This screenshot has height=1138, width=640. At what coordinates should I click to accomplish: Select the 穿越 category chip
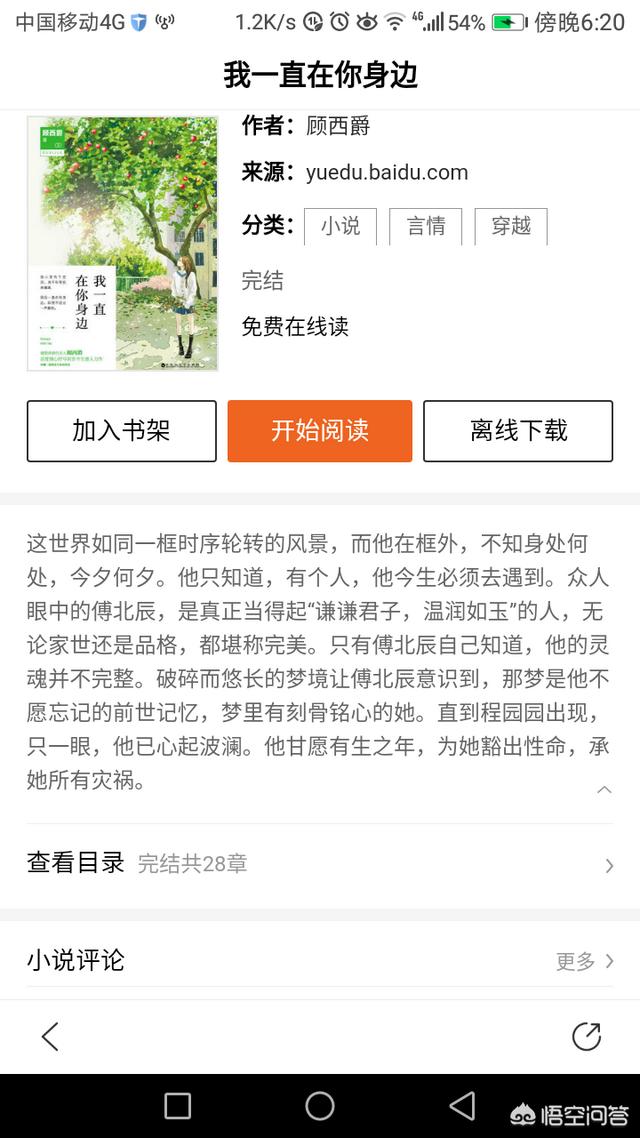511,226
